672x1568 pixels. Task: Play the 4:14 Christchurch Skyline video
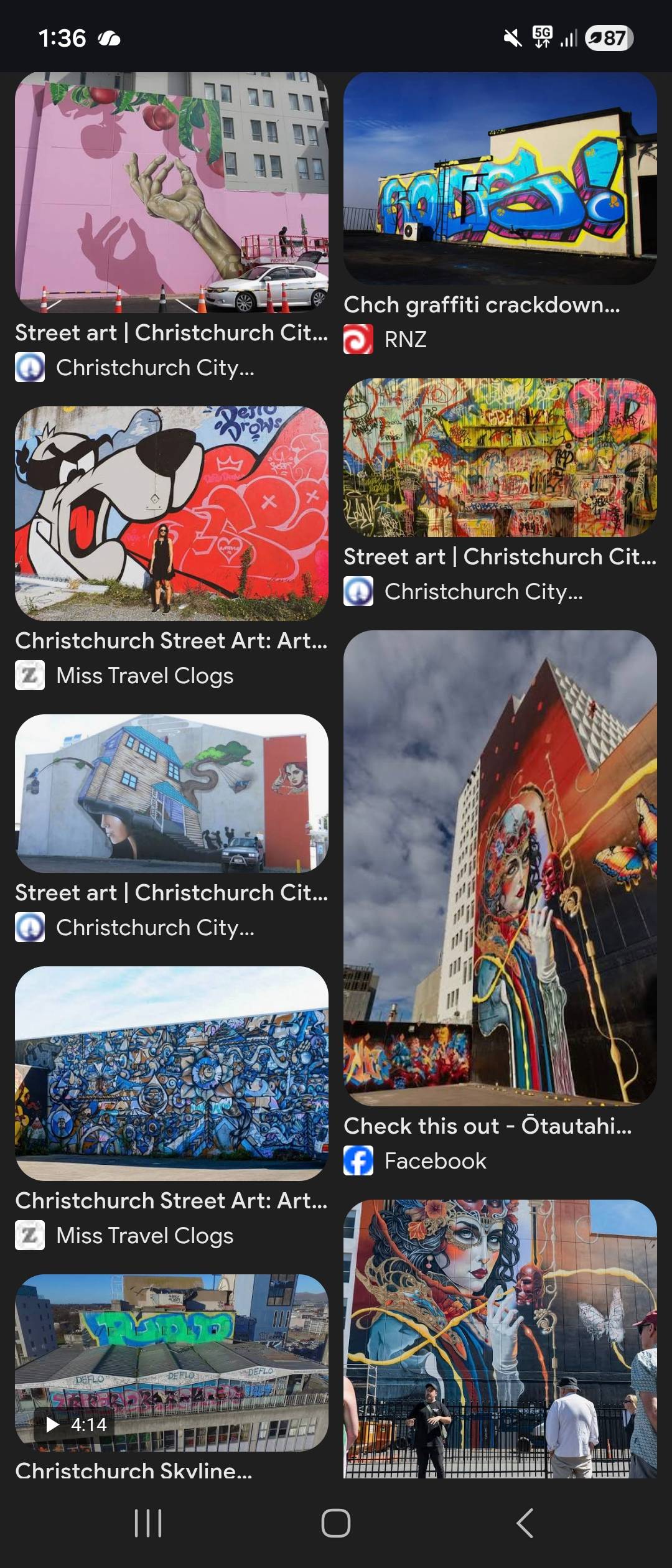pyautogui.click(x=172, y=1363)
